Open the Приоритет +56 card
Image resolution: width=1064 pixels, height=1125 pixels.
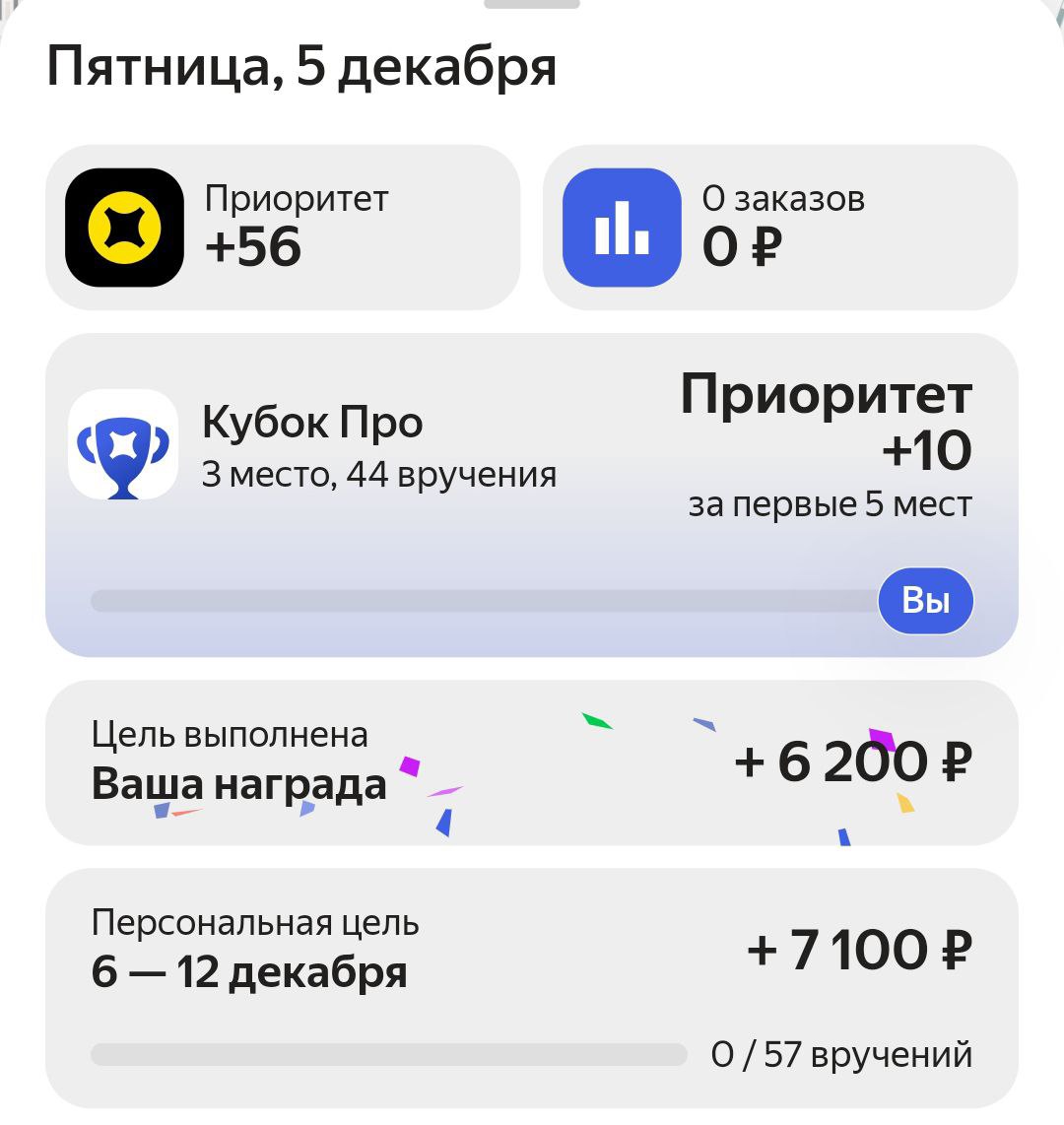coord(283,229)
